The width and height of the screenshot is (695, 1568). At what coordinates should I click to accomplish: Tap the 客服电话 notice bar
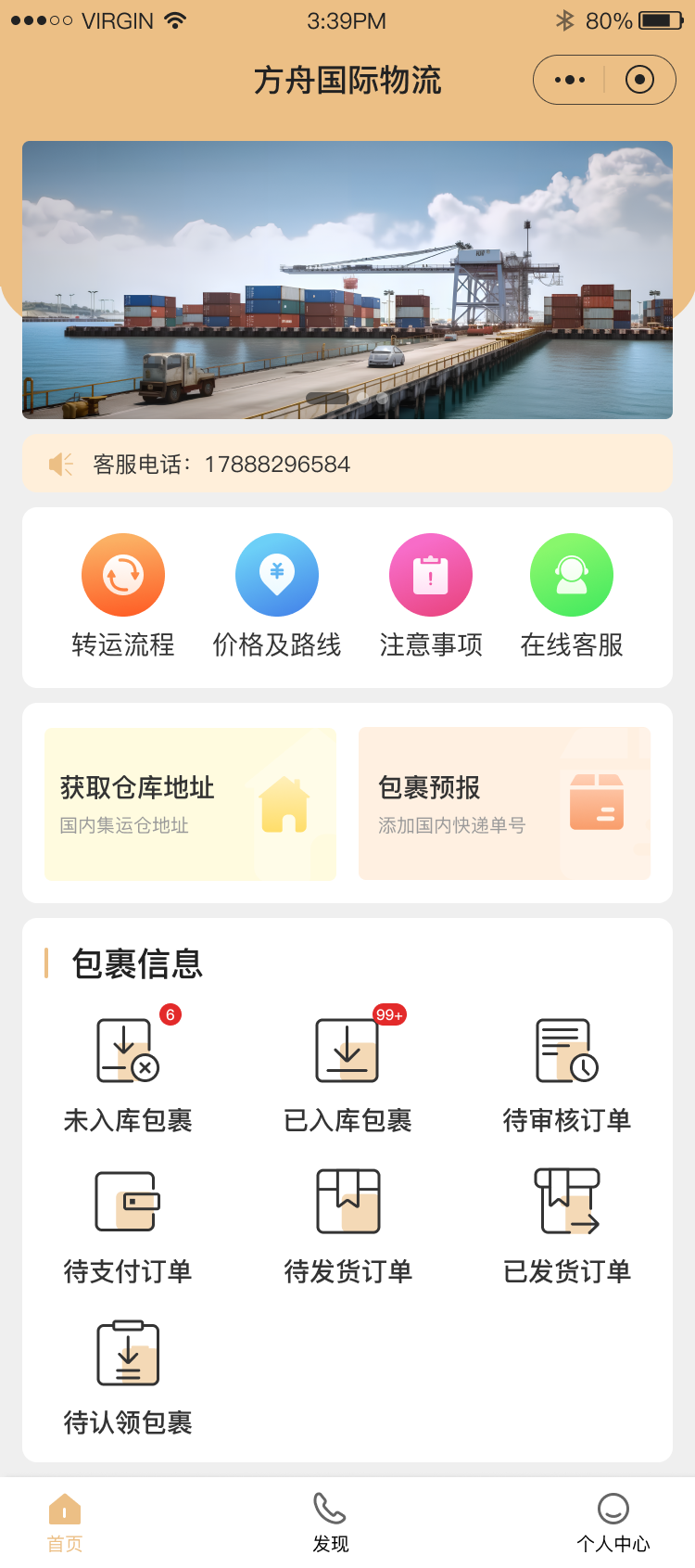pos(347,464)
